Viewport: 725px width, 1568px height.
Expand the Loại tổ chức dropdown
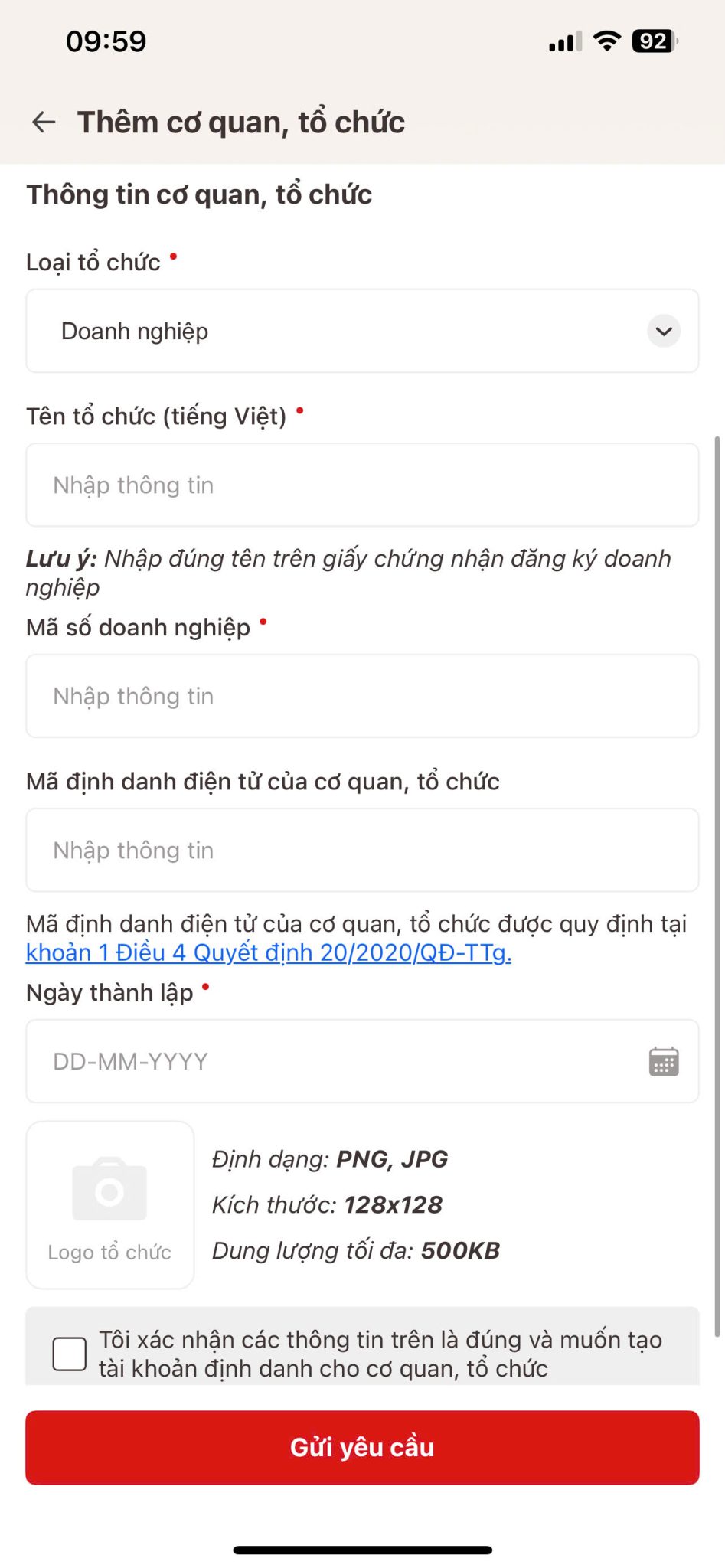(x=362, y=331)
